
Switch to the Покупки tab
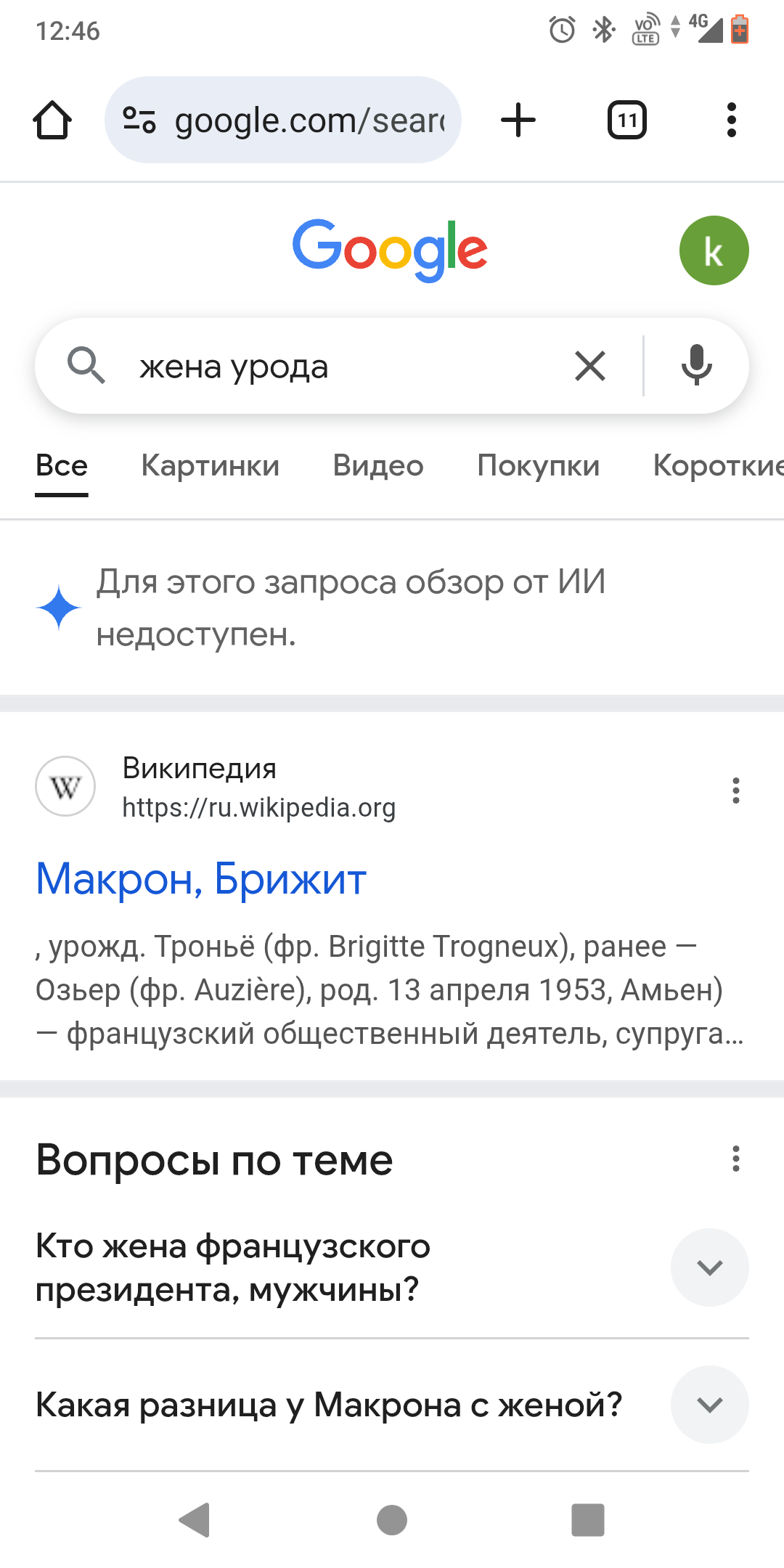coord(539,466)
